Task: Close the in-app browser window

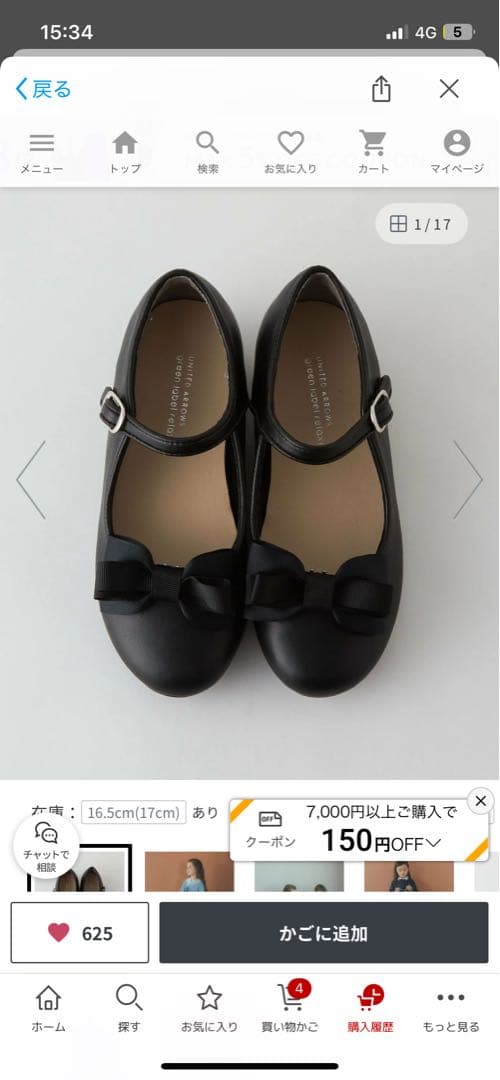Action: pyautogui.click(x=449, y=88)
